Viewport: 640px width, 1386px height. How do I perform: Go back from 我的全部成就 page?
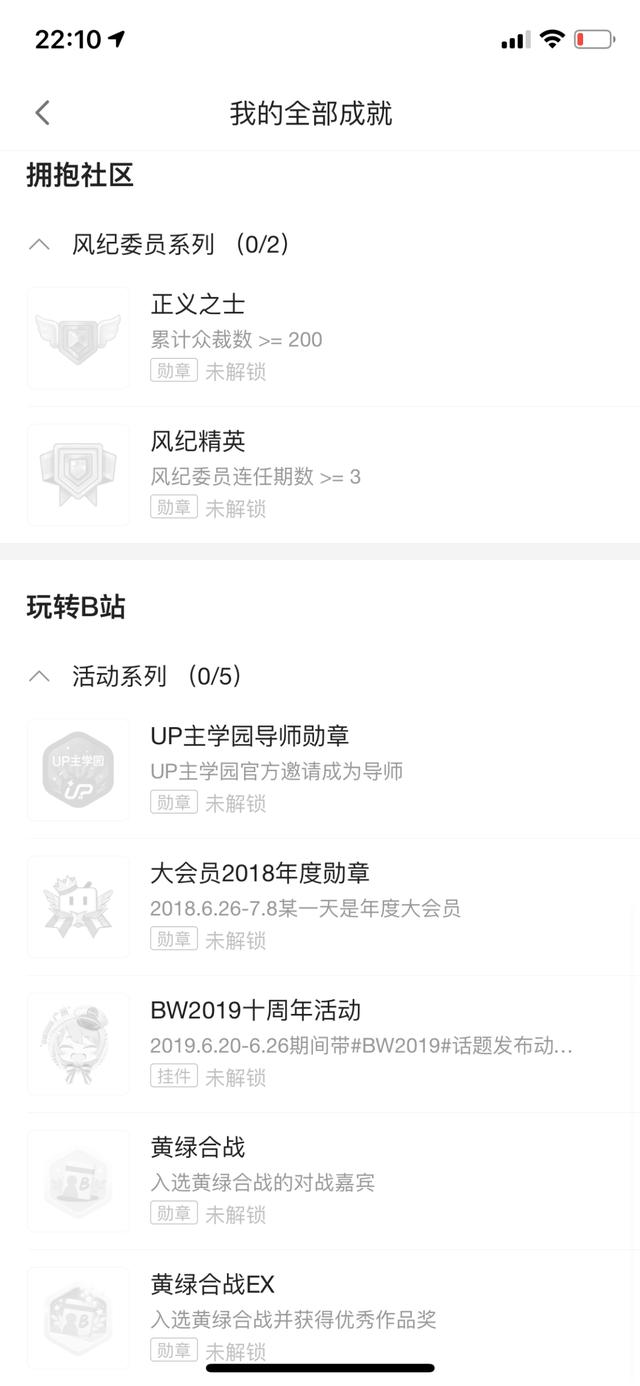pyautogui.click(x=42, y=113)
